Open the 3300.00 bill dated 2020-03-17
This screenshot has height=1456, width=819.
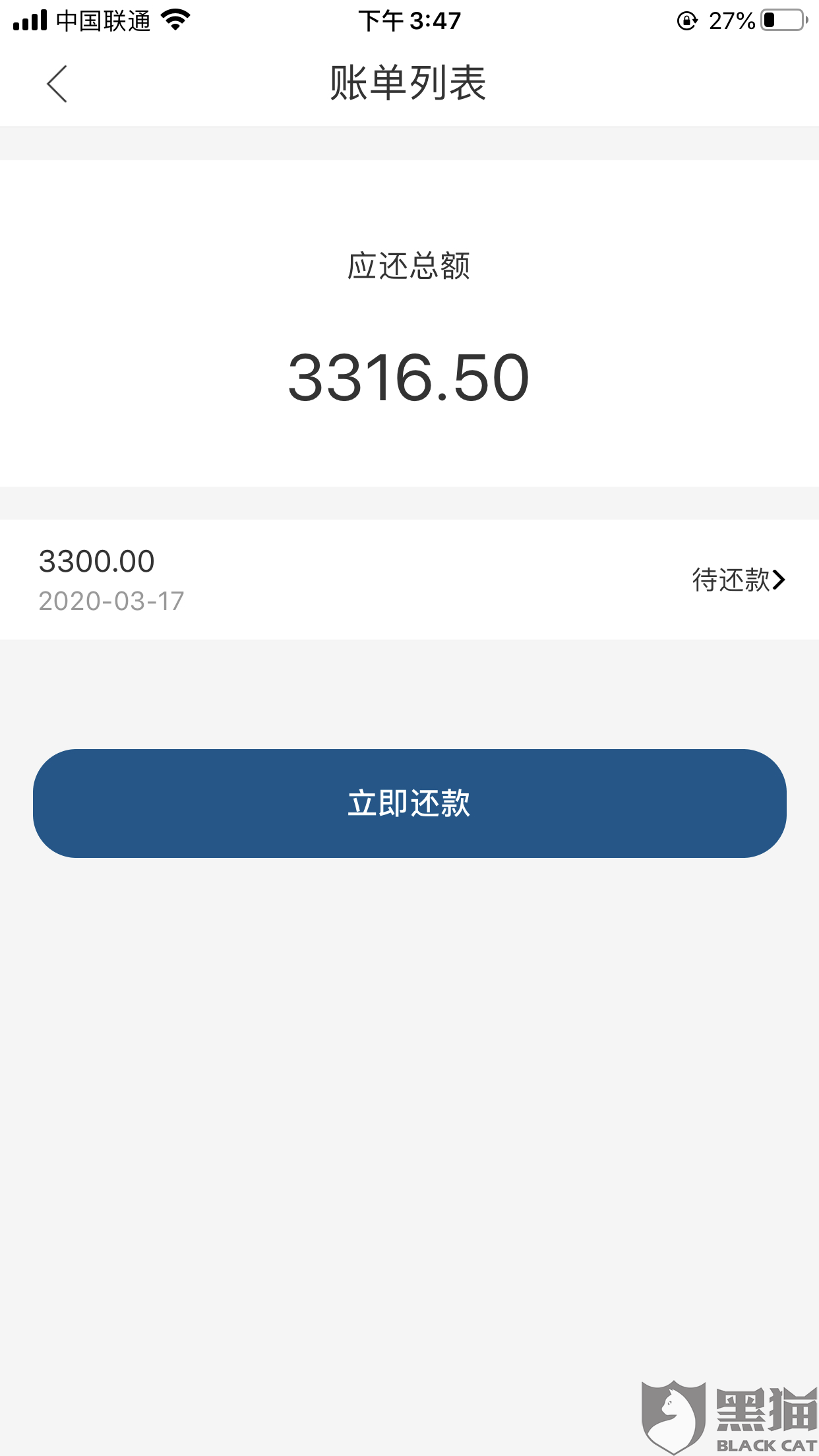(x=409, y=580)
